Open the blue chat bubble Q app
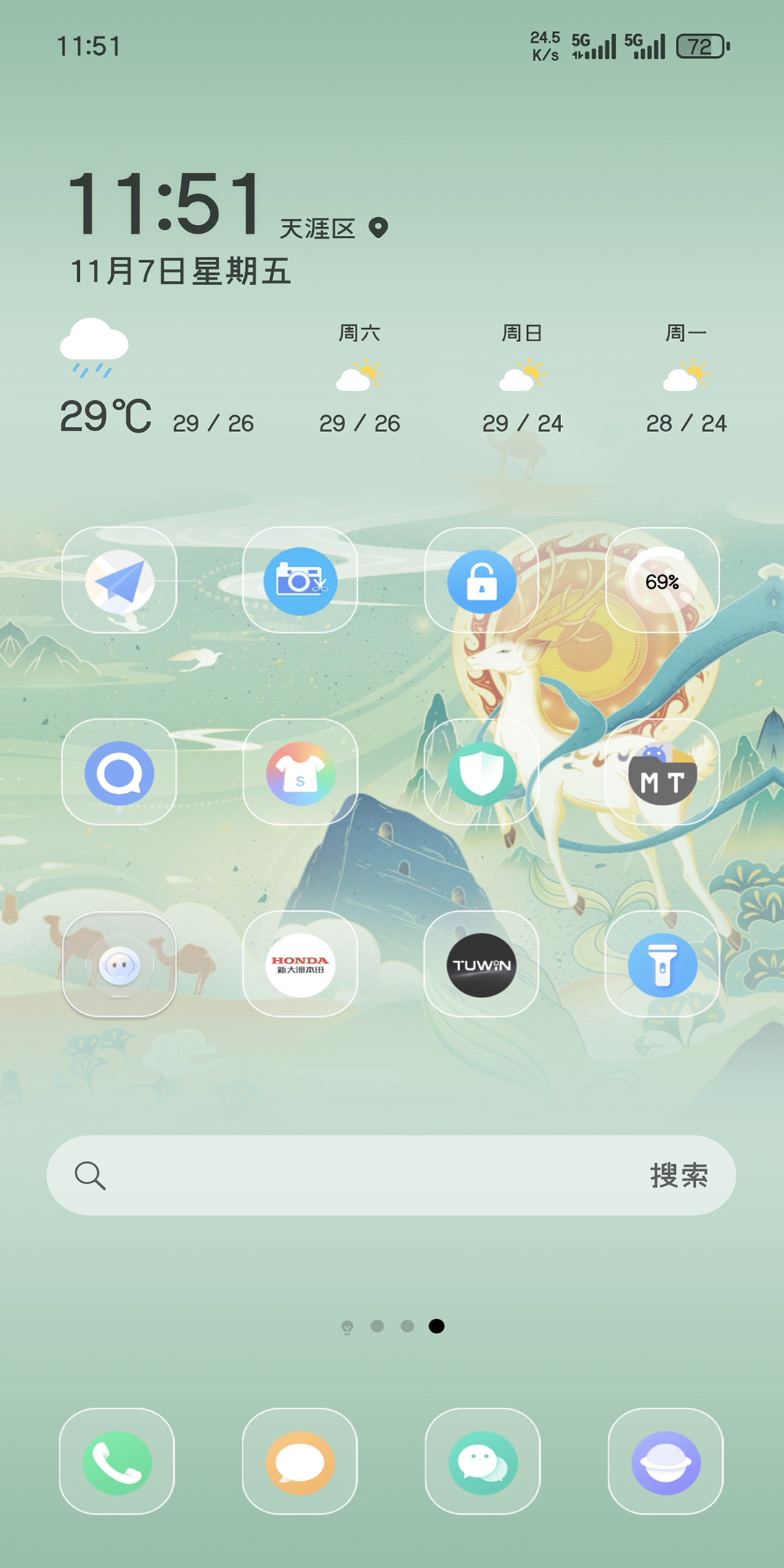Screen dimensions: 784x1568 (x=120, y=772)
